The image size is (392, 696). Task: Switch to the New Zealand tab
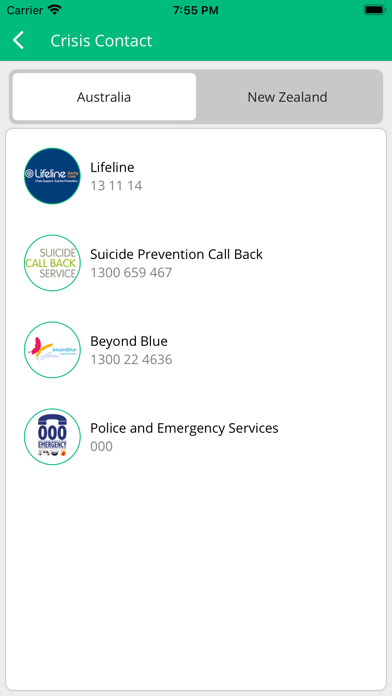click(288, 97)
